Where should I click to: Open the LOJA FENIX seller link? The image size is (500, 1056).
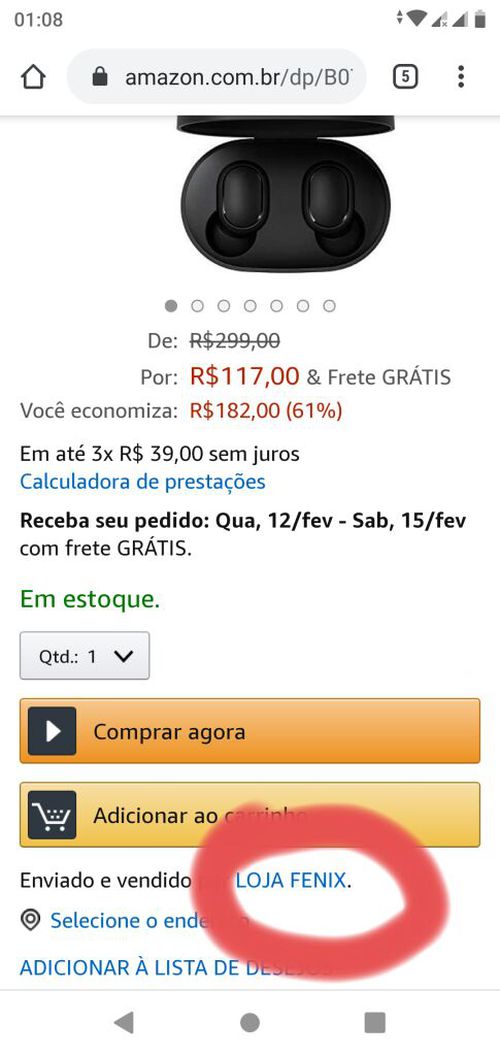coord(290,880)
